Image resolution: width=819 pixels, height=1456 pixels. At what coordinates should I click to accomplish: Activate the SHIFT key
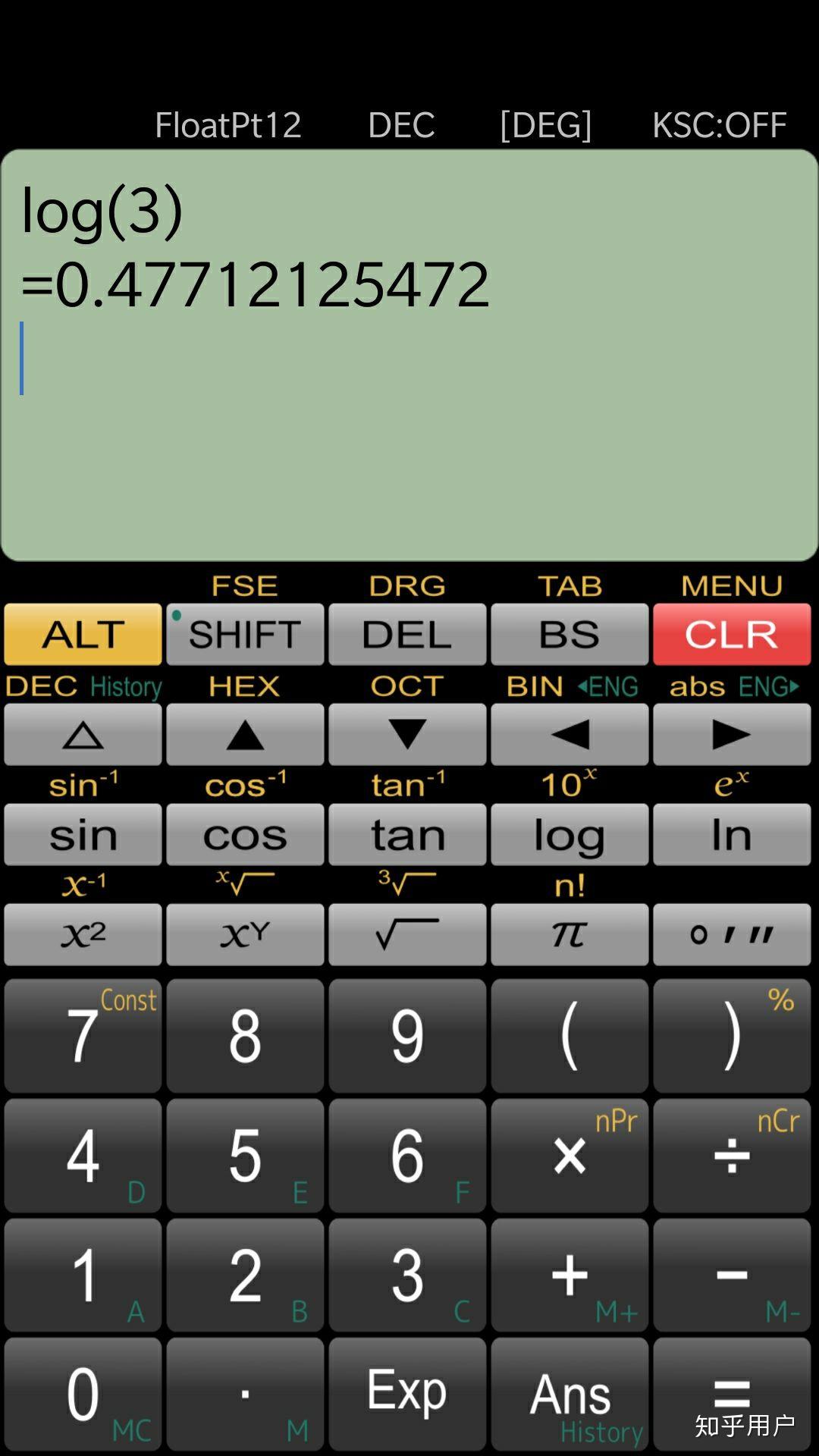(x=245, y=634)
